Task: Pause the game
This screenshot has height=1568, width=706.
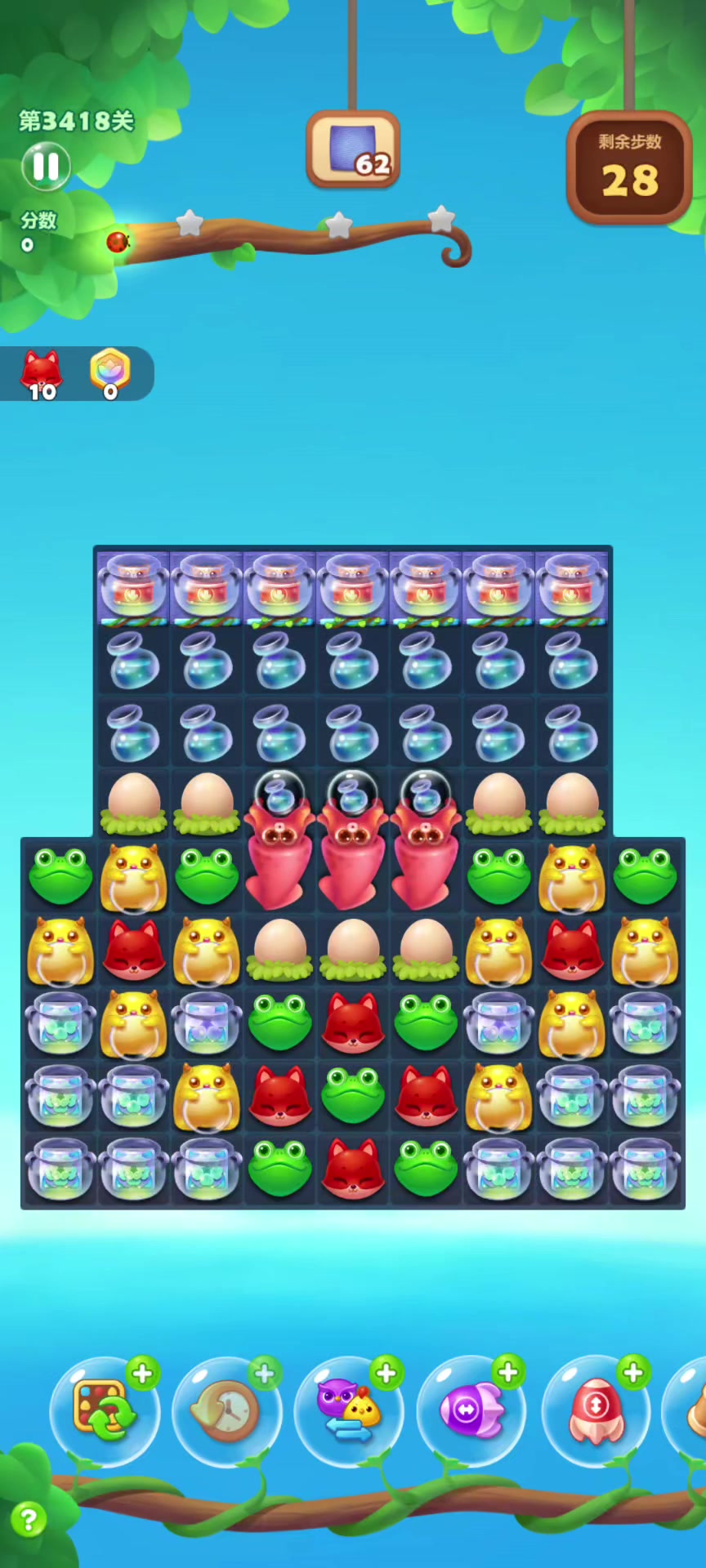Action: (x=46, y=167)
